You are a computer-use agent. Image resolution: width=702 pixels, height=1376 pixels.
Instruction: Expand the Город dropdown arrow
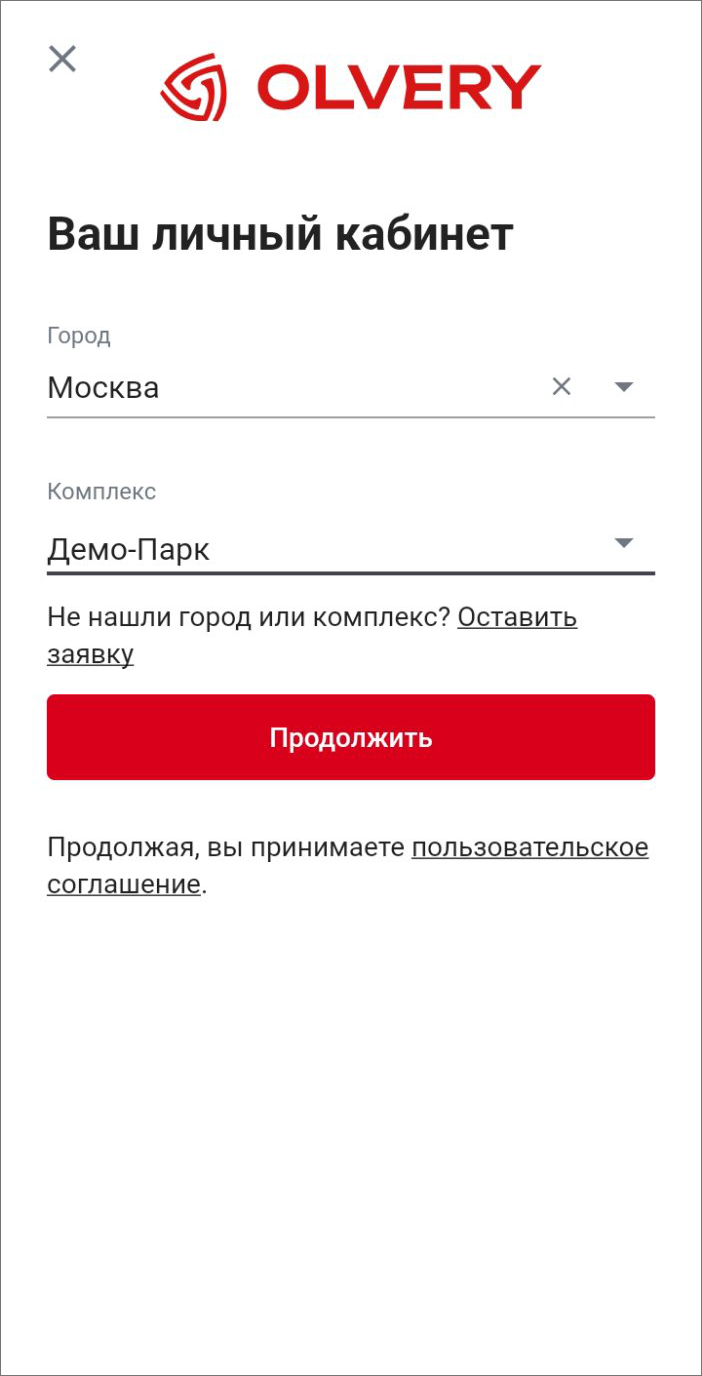624,387
